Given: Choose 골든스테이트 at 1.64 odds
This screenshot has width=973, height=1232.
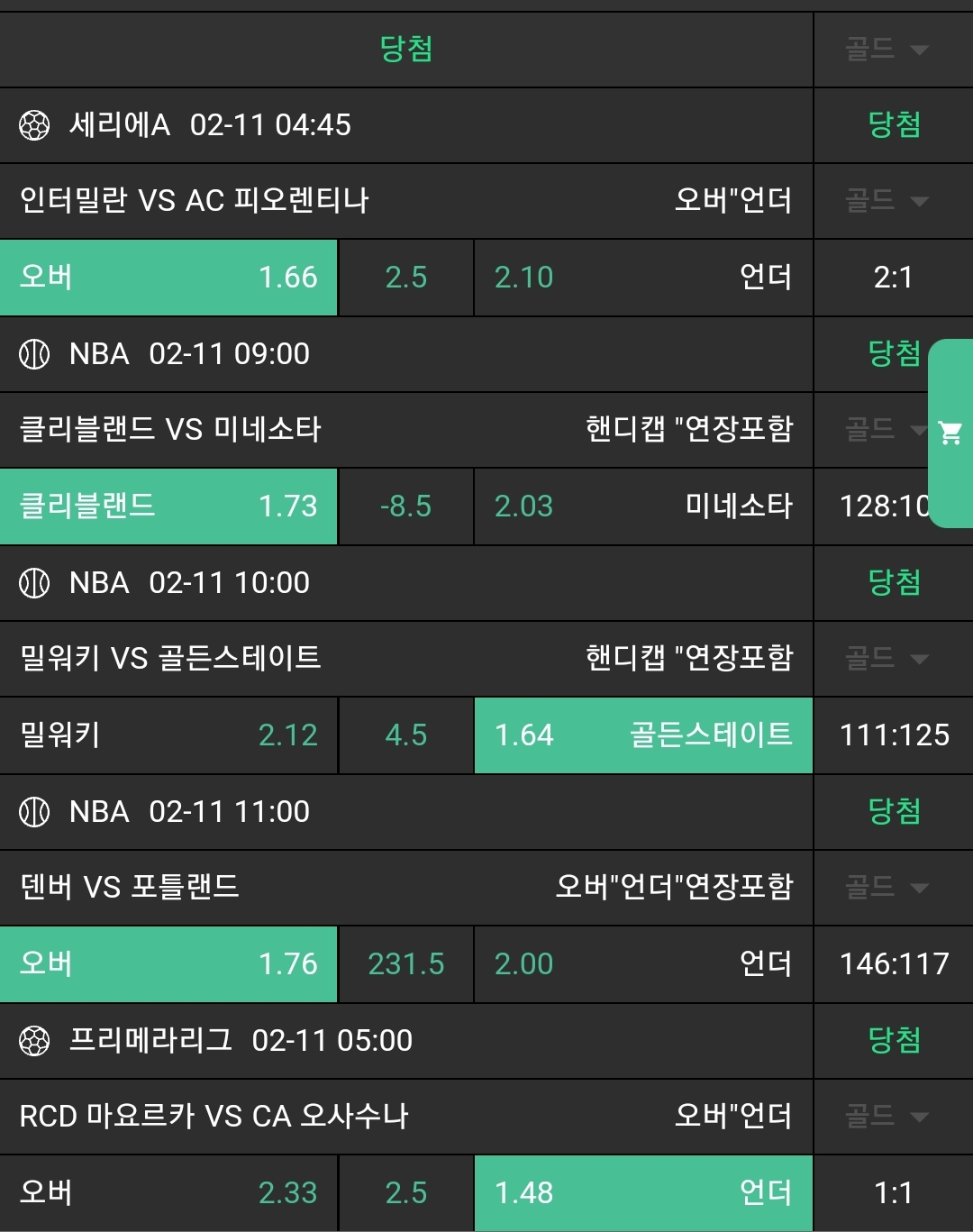Looking at the screenshot, I should (643, 735).
